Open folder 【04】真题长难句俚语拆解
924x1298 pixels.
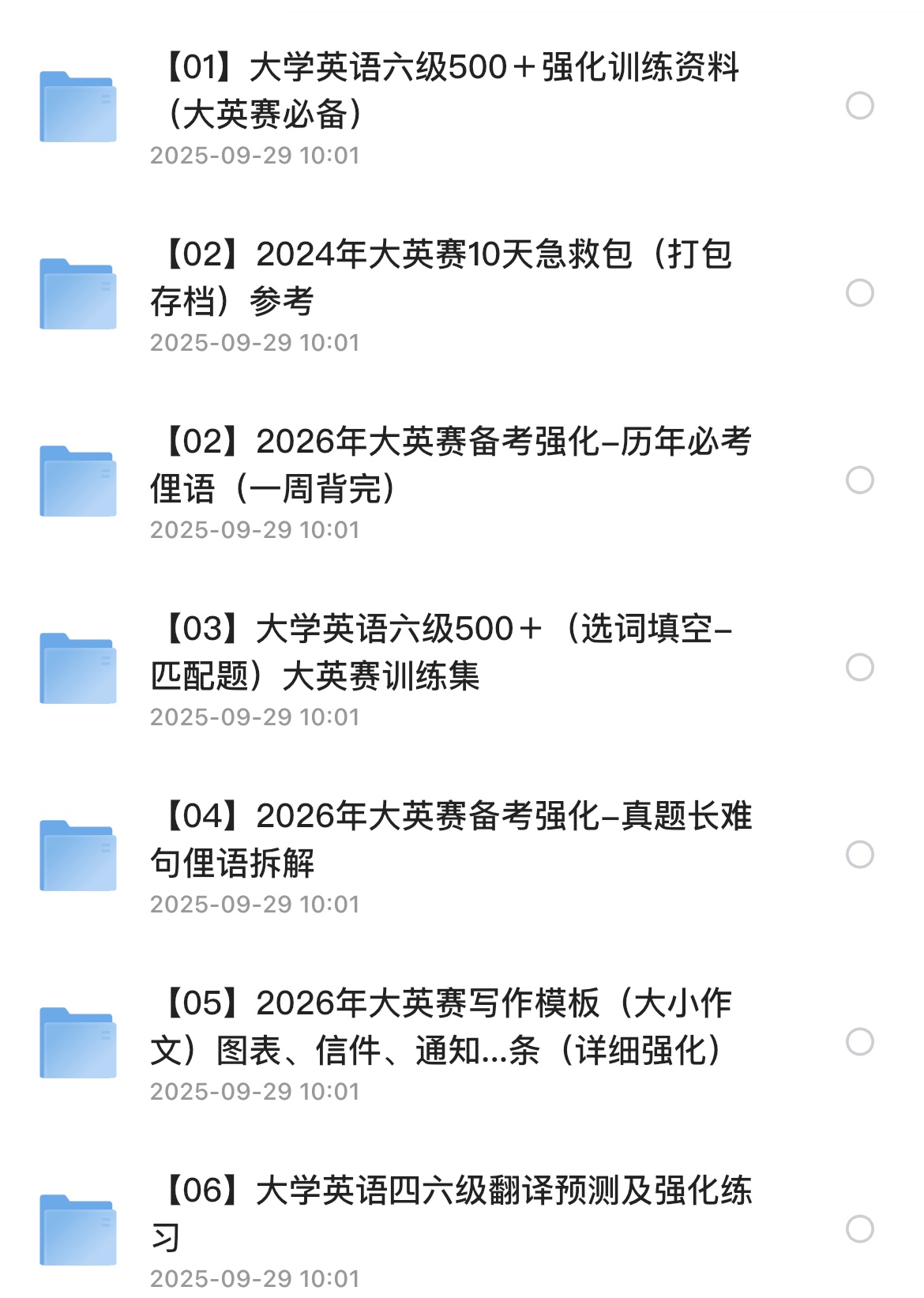point(450,840)
